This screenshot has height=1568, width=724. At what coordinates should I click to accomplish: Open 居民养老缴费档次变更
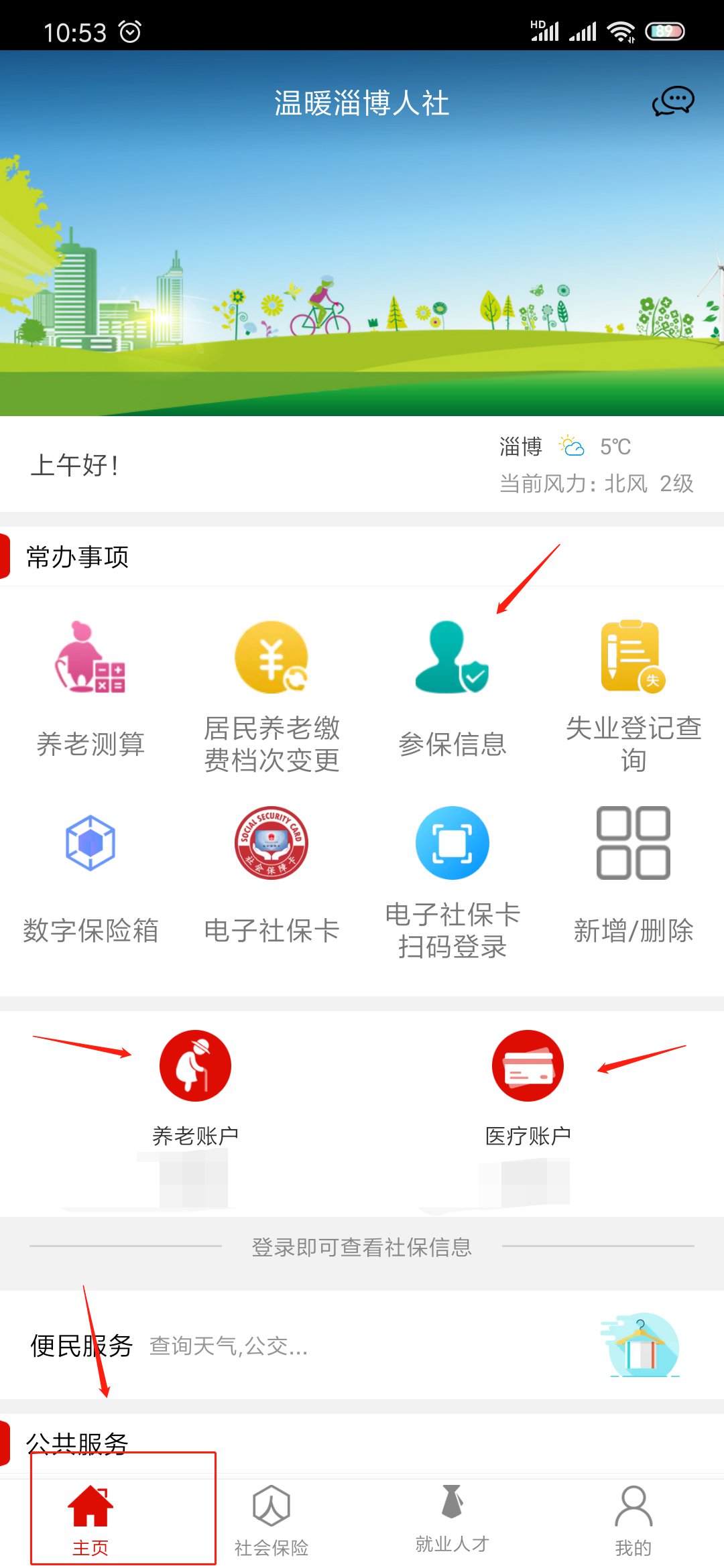(x=271, y=697)
